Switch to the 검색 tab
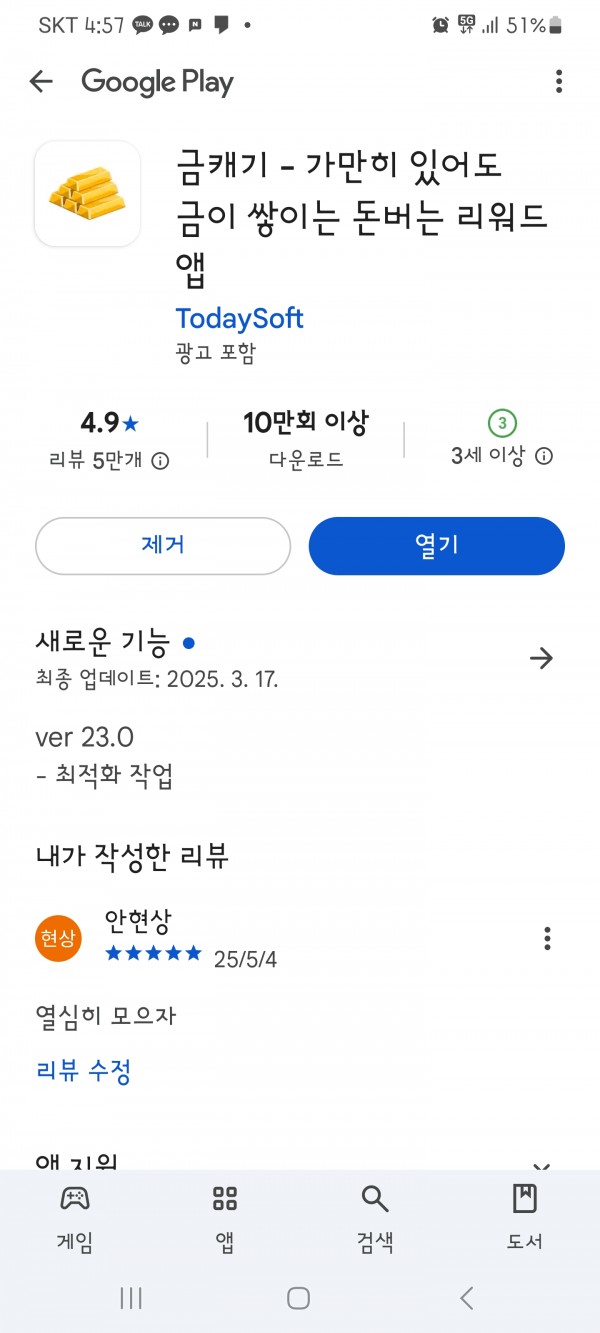The image size is (600, 1333). (x=375, y=1217)
